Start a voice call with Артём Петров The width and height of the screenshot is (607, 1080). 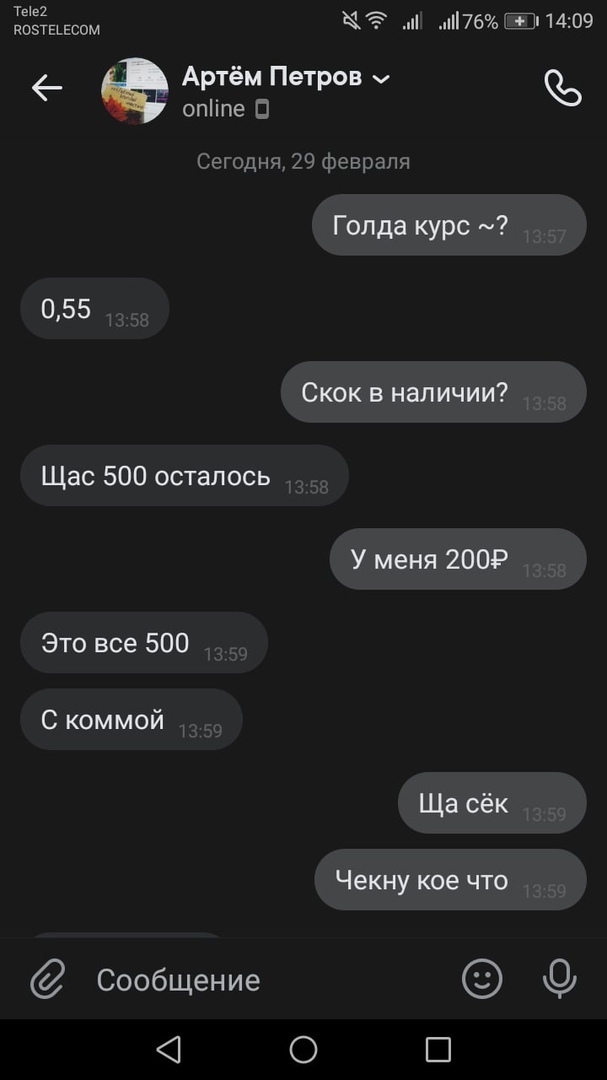[x=562, y=89]
